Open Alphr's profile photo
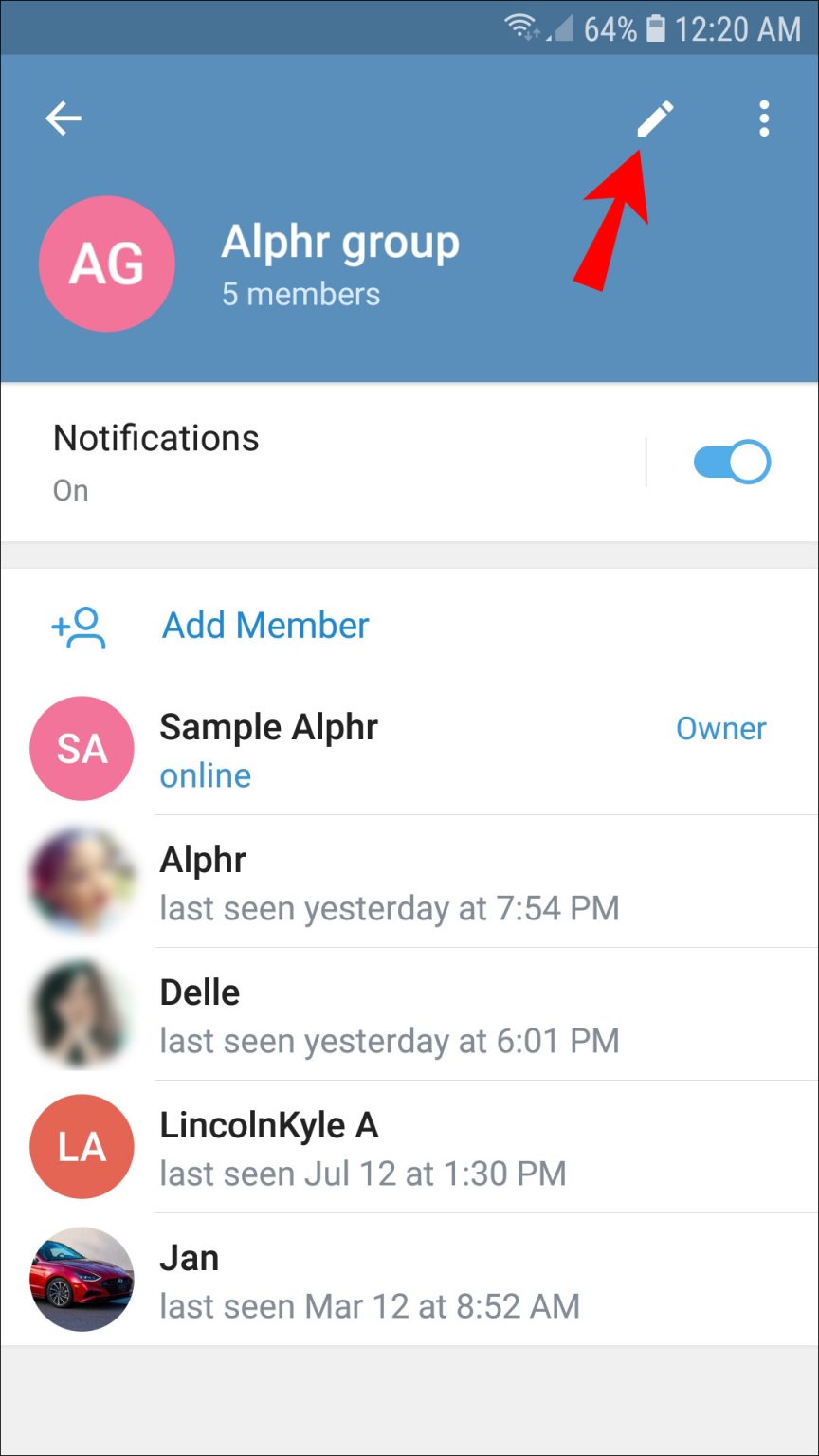This screenshot has height=1456, width=819. coord(81,881)
